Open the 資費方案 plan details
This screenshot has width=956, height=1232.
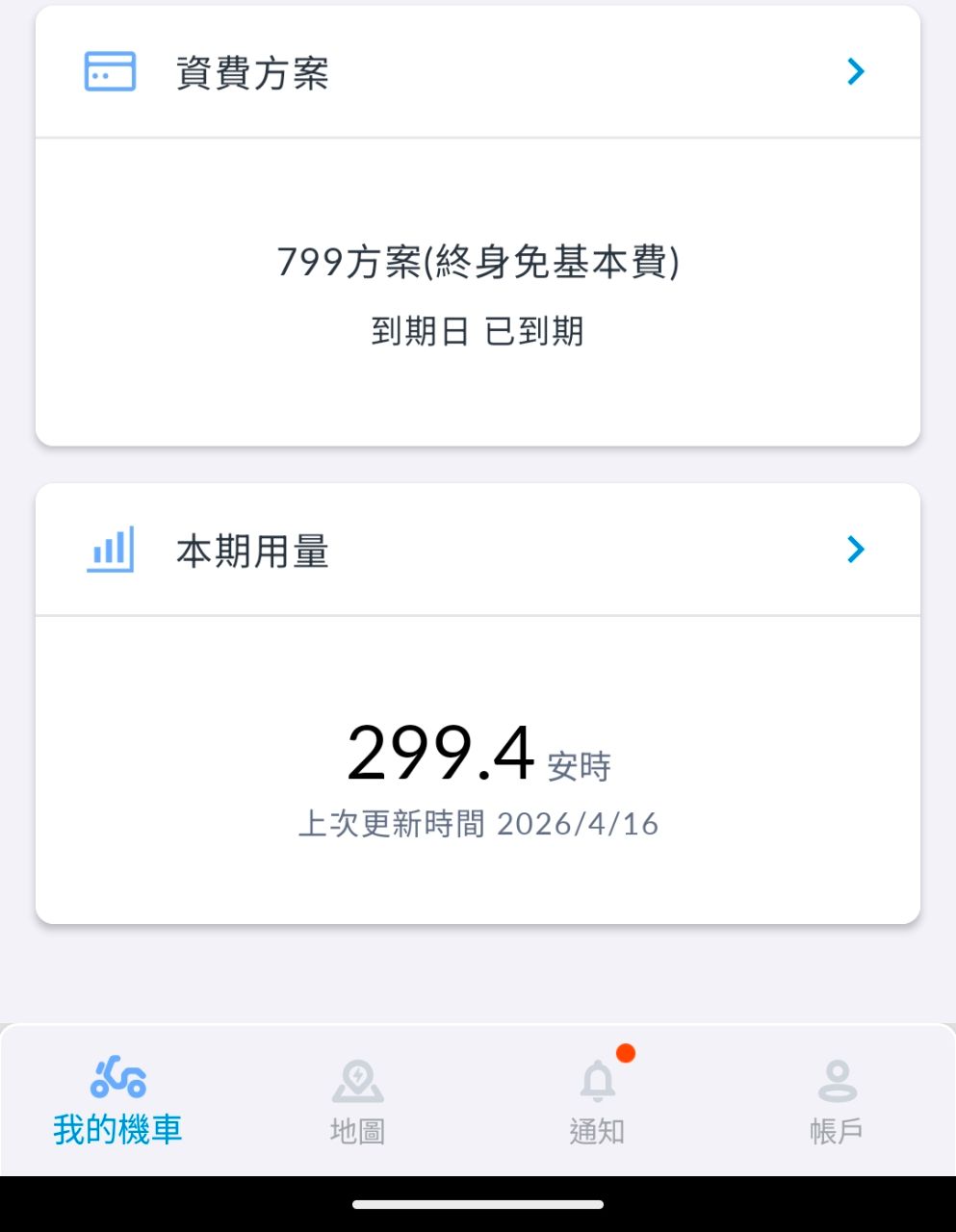pyautogui.click(x=855, y=71)
